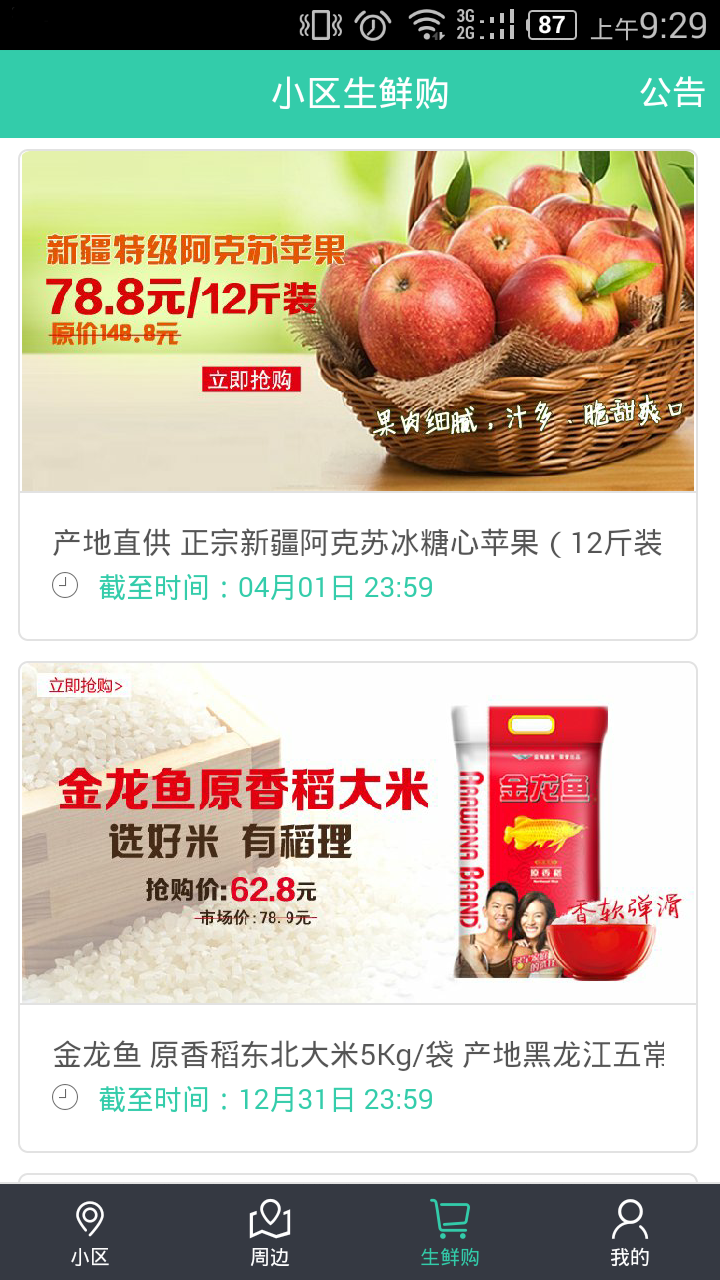The height and width of the screenshot is (1280, 720).
Task: Go to the 我的 tab
Action: [630, 1233]
